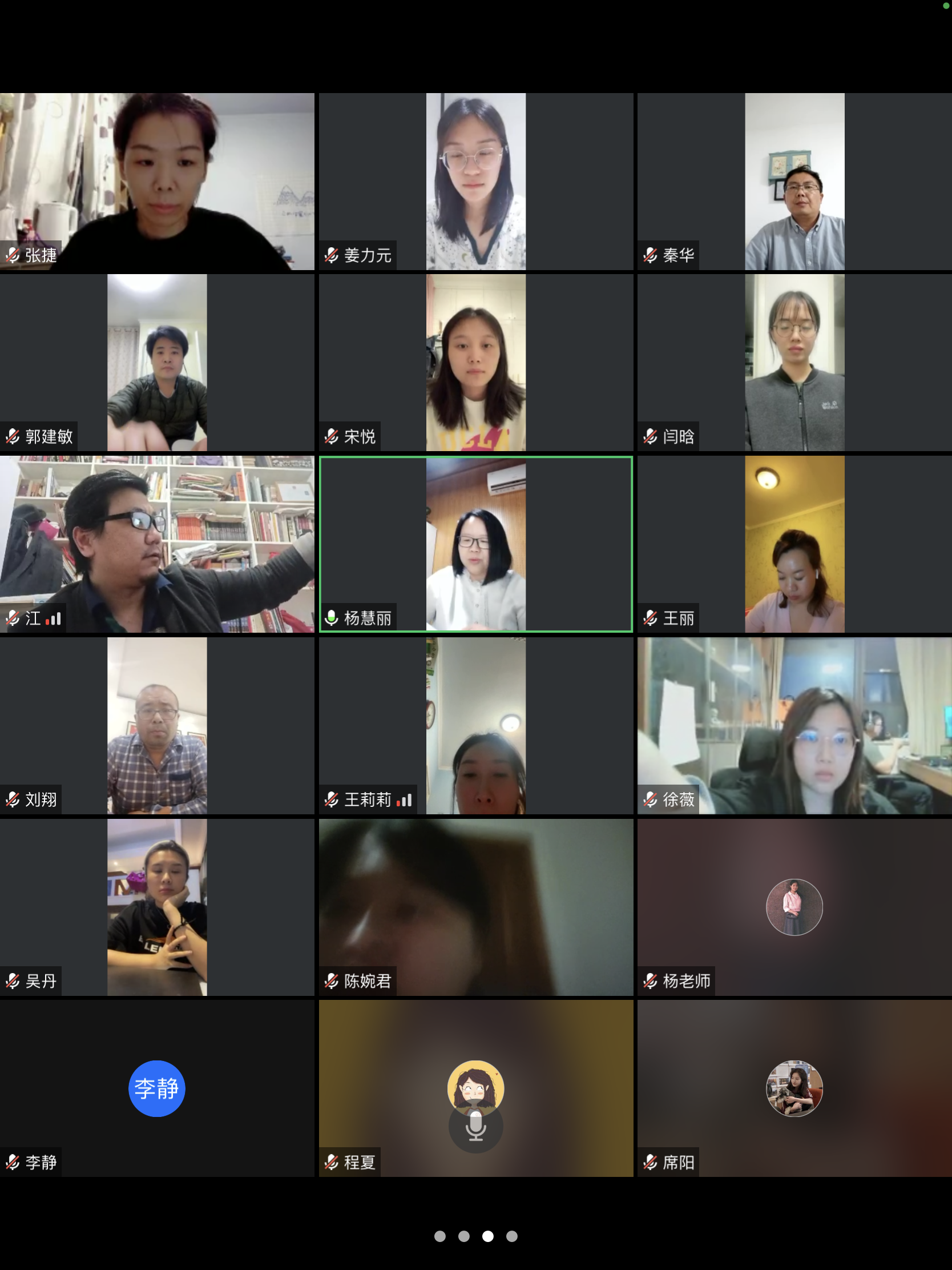Open 刘翔's video tile
952x1270 pixels.
click(x=156, y=725)
